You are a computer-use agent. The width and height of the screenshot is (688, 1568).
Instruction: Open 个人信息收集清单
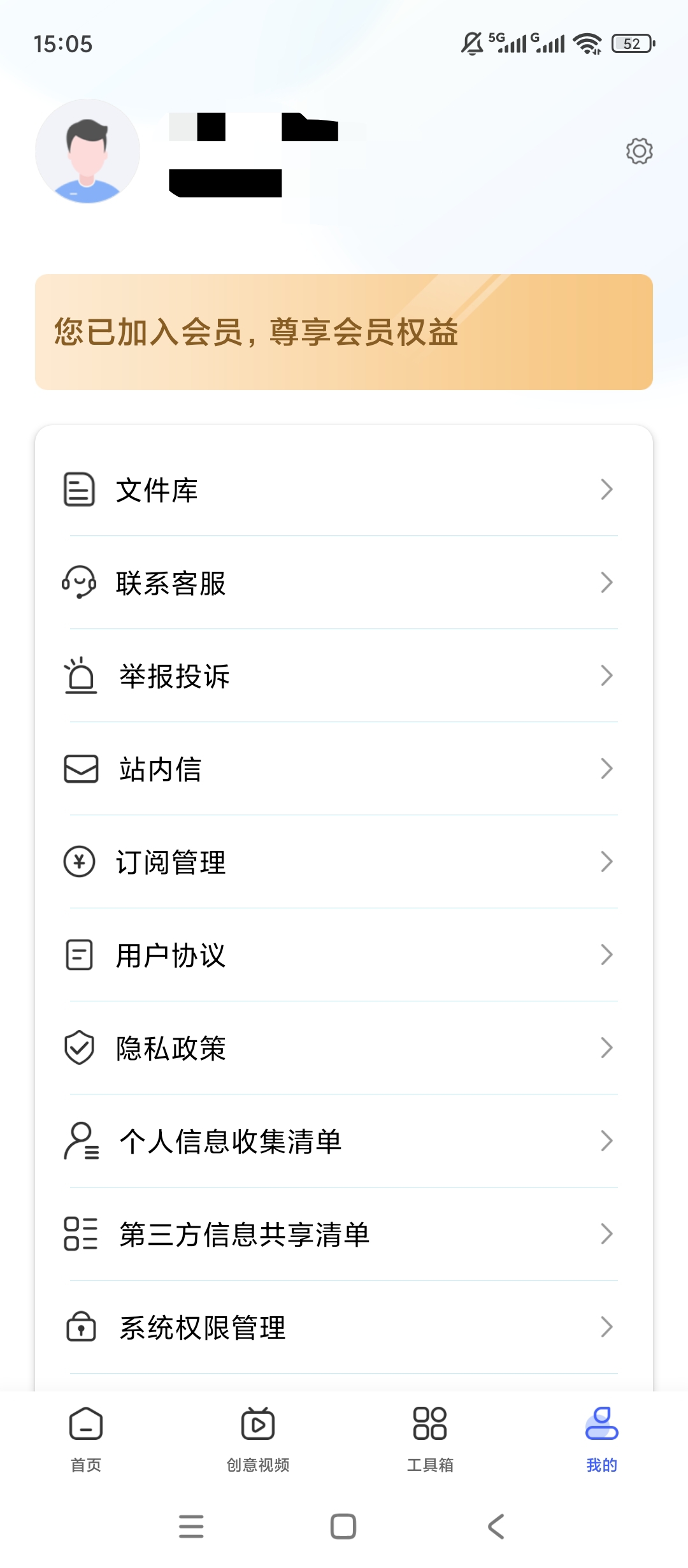coord(344,1141)
